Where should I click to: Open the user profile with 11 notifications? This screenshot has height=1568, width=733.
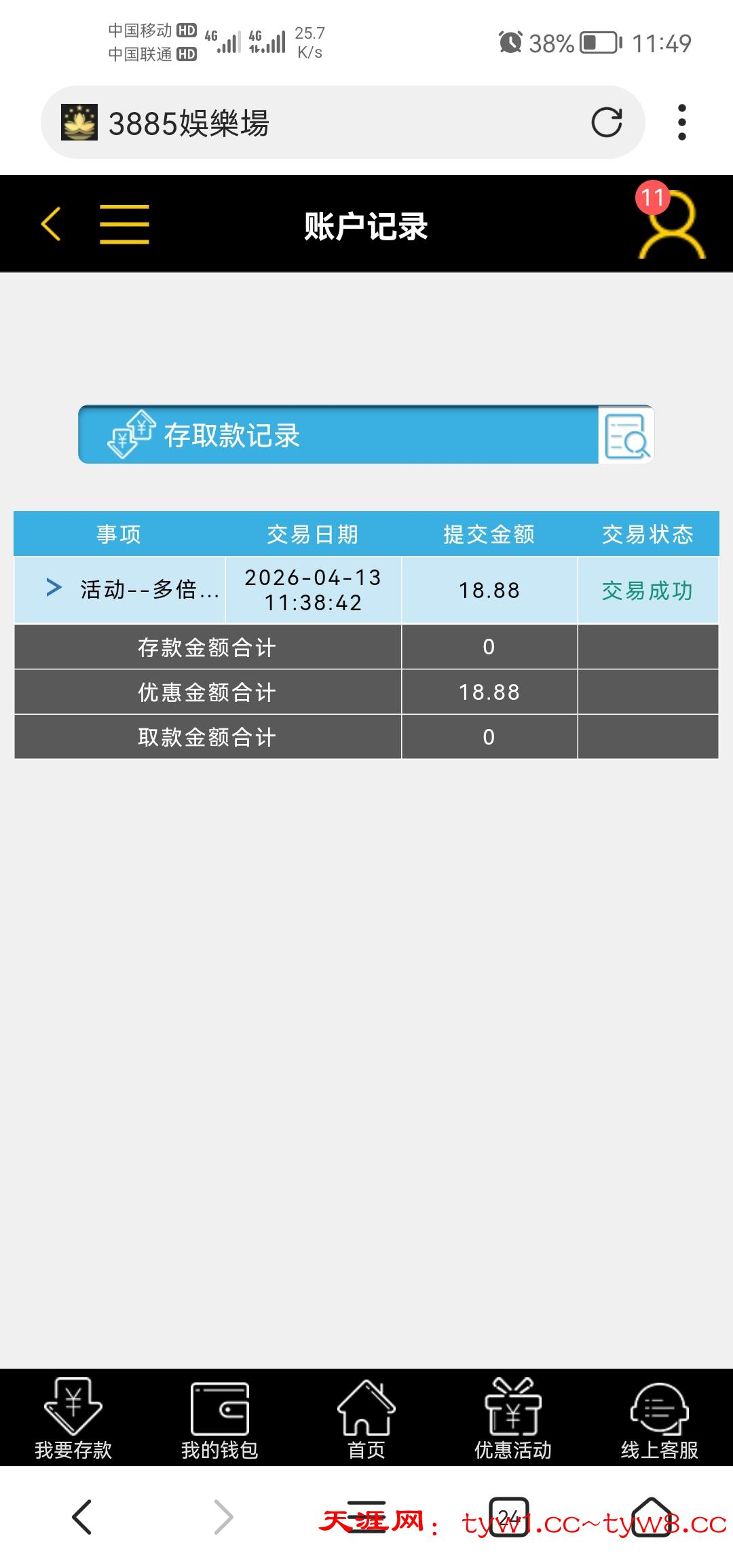pos(671,224)
